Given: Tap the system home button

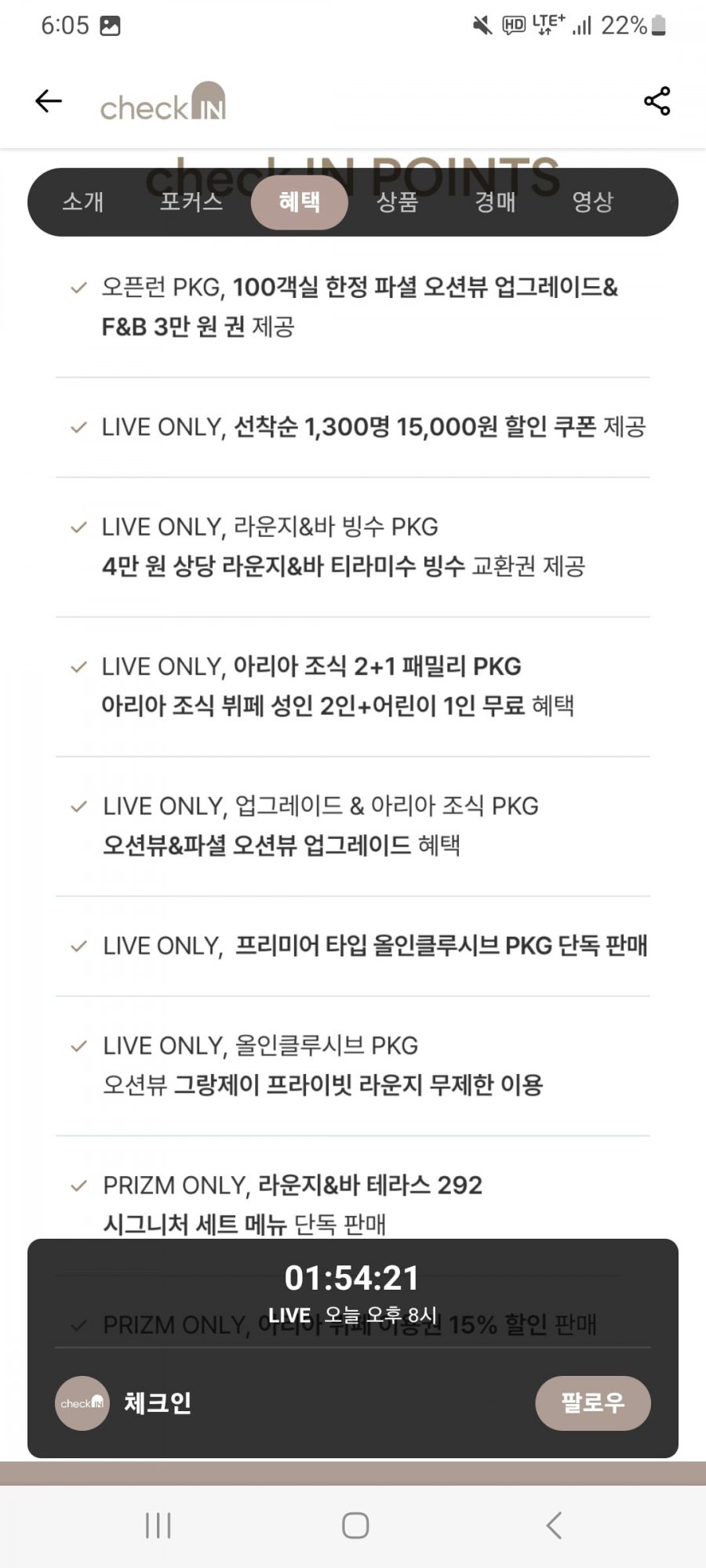Looking at the screenshot, I should [x=355, y=1525].
